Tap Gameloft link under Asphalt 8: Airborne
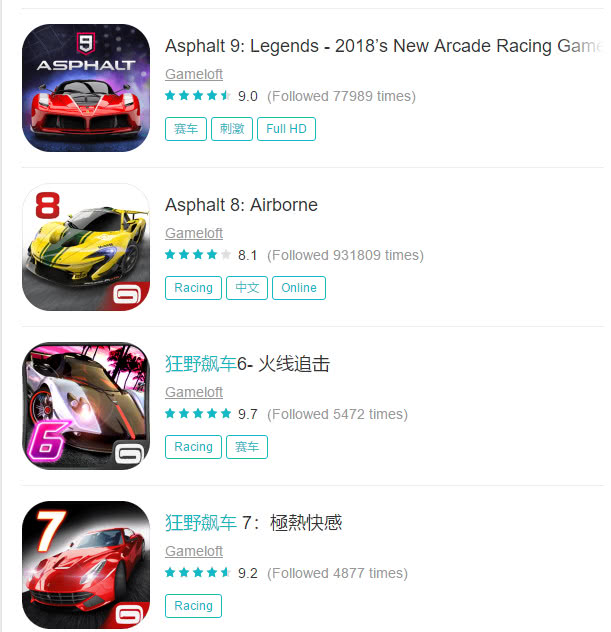The width and height of the screenshot is (611, 632). coord(194,233)
